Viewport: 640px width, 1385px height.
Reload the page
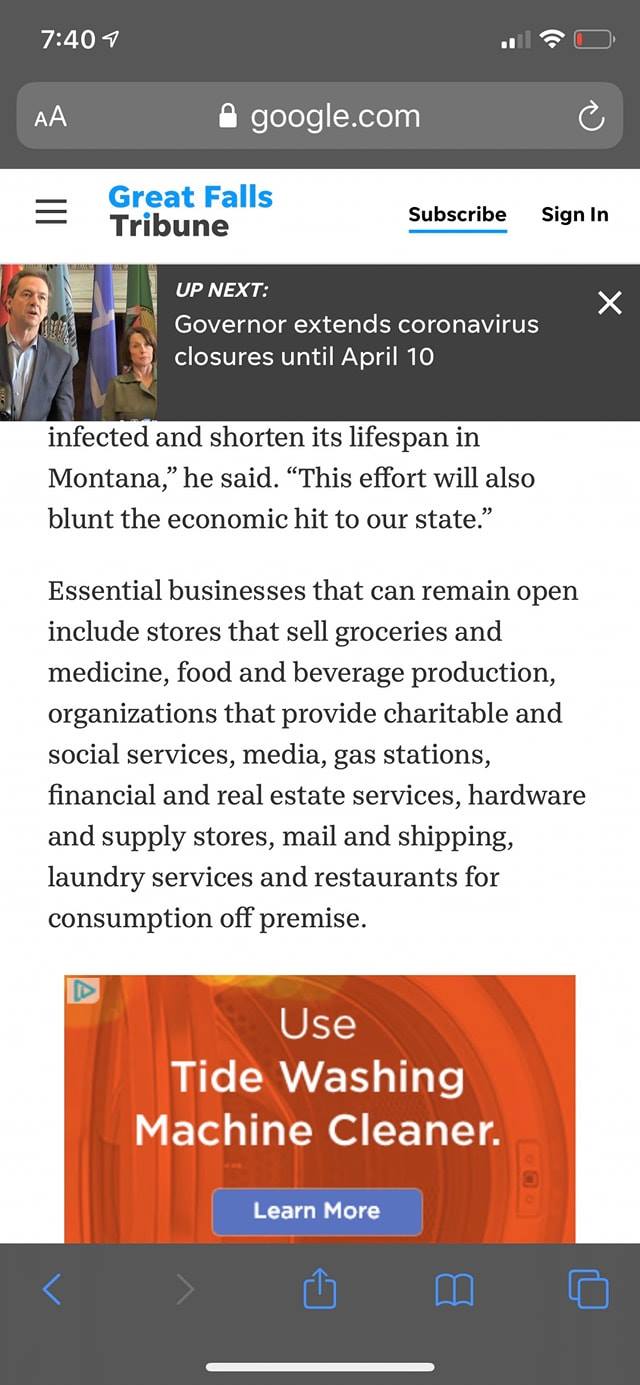point(591,117)
